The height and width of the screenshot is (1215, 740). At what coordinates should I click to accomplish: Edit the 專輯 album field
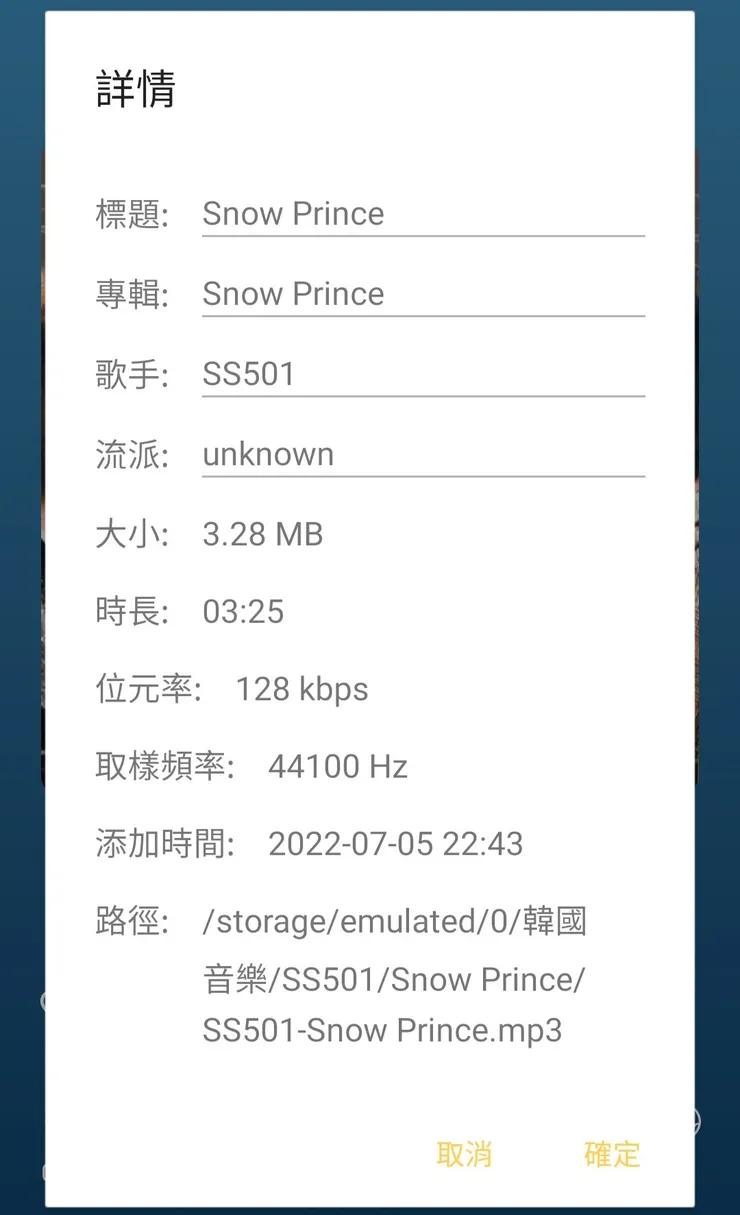pyautogui.click(x=422, y=294)
